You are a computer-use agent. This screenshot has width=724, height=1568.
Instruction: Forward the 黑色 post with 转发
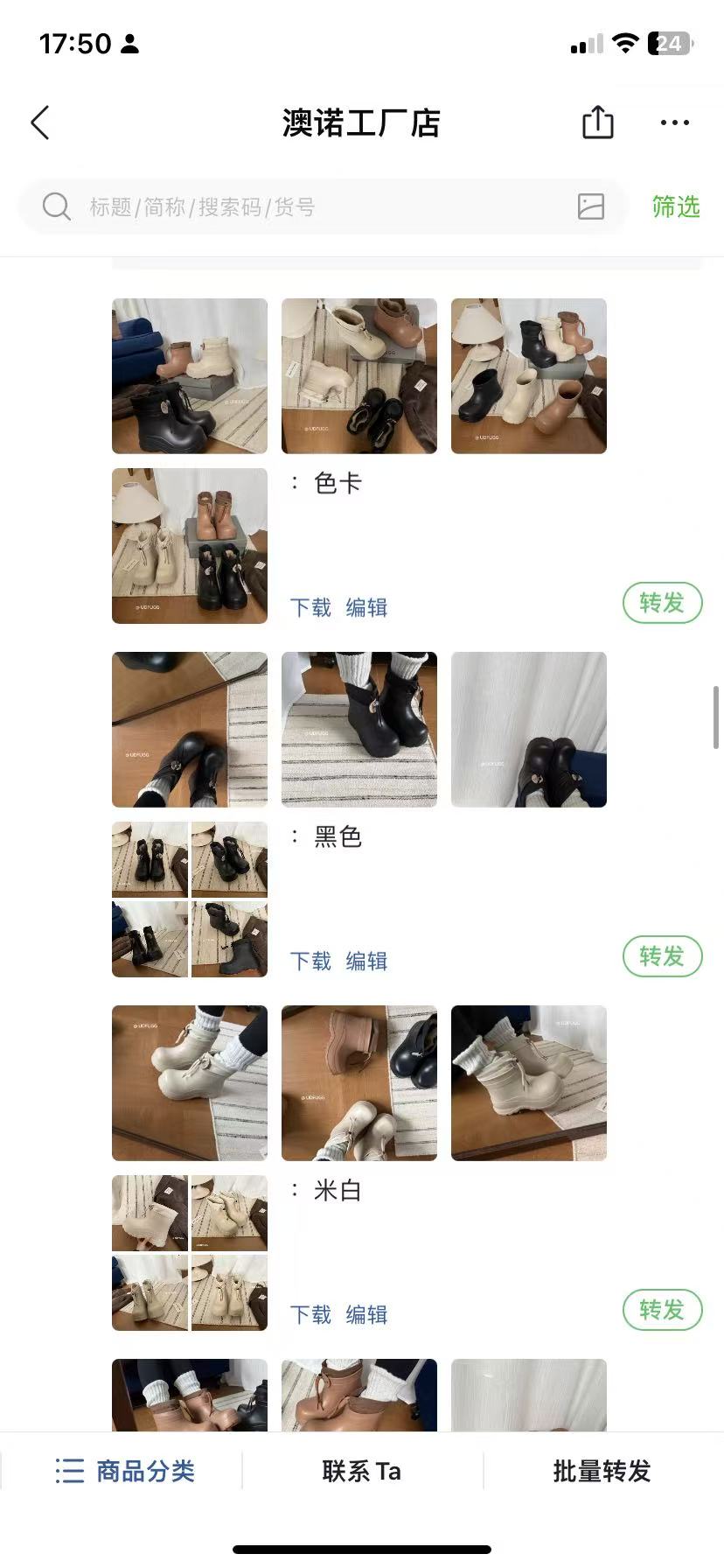[662, 956]
